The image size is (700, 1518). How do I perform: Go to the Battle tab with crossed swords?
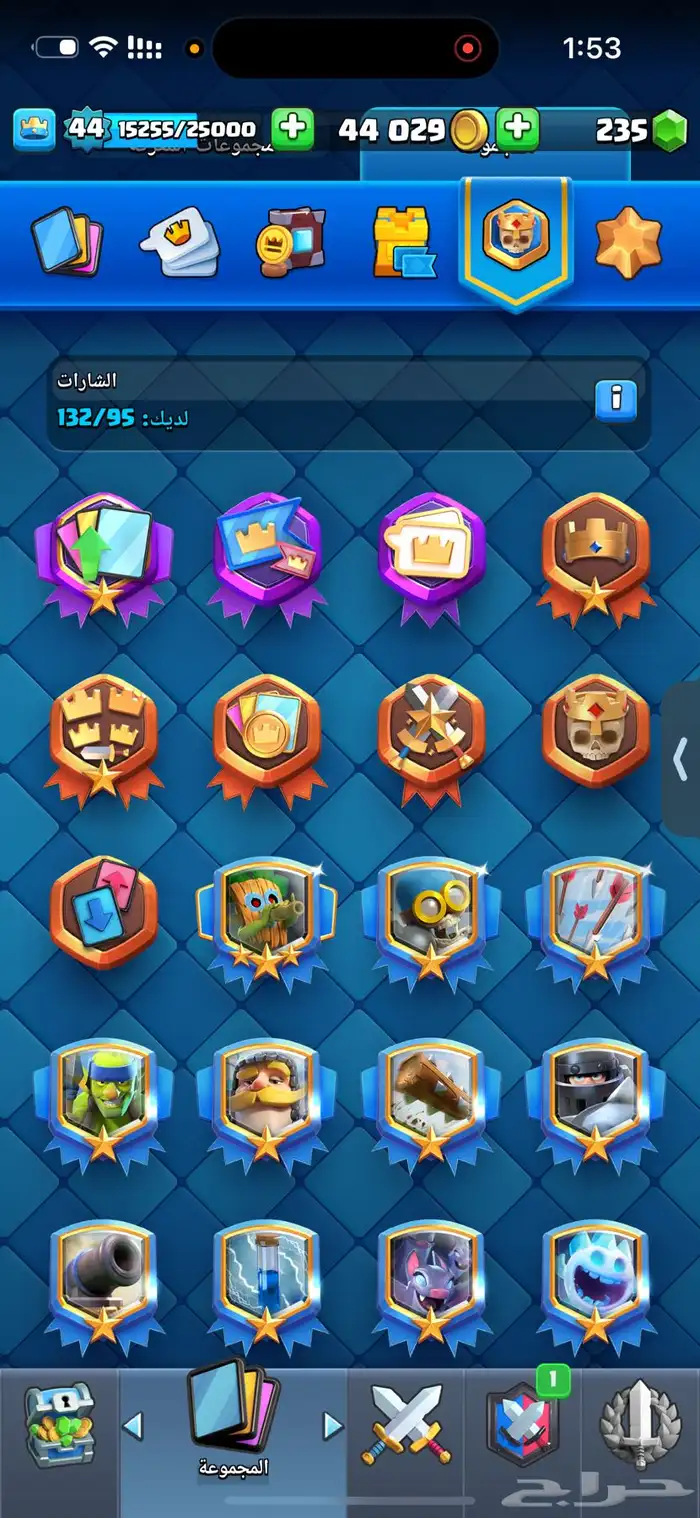coord(406,1423)
